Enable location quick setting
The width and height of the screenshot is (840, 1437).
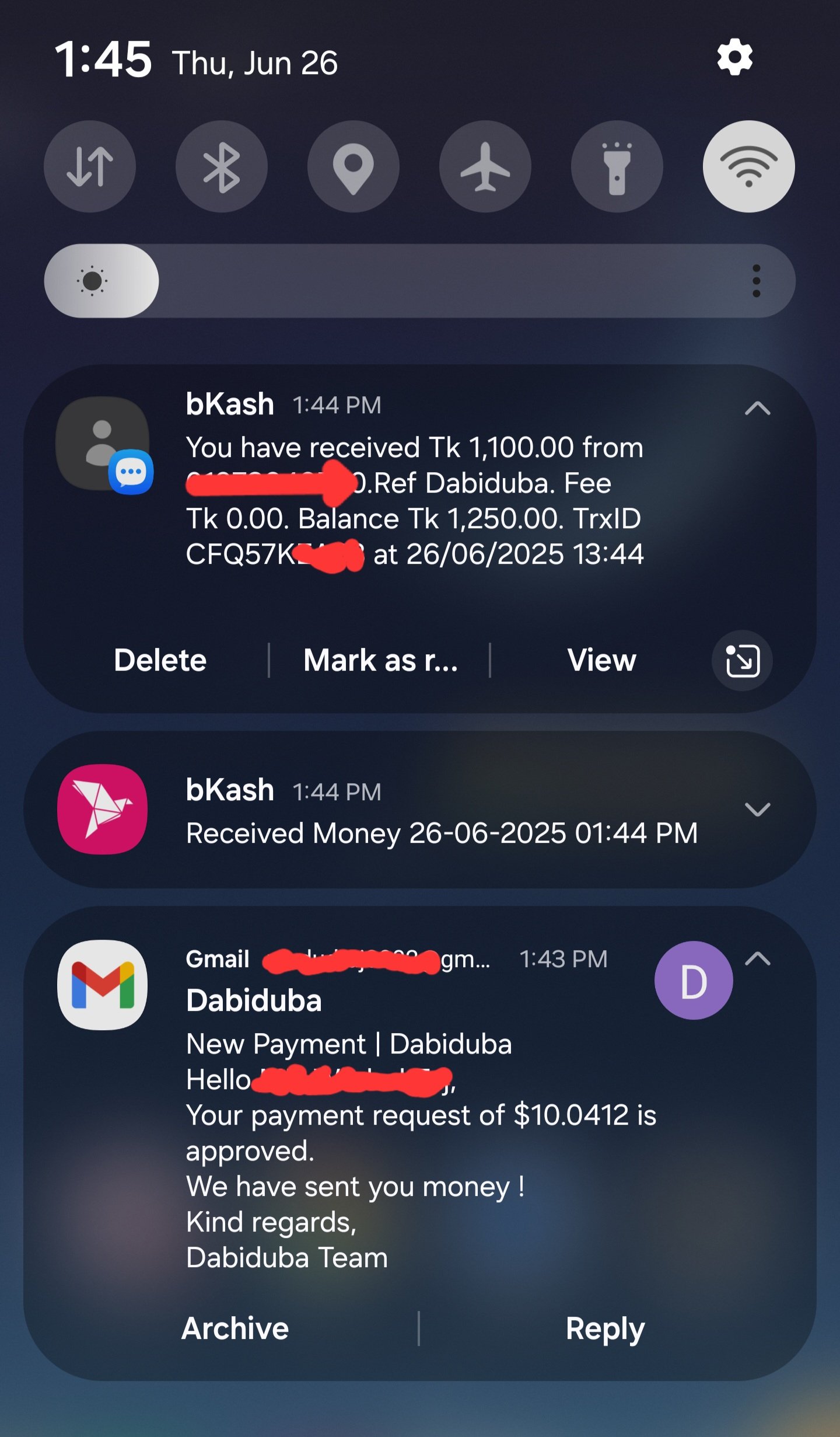[353, 166]
